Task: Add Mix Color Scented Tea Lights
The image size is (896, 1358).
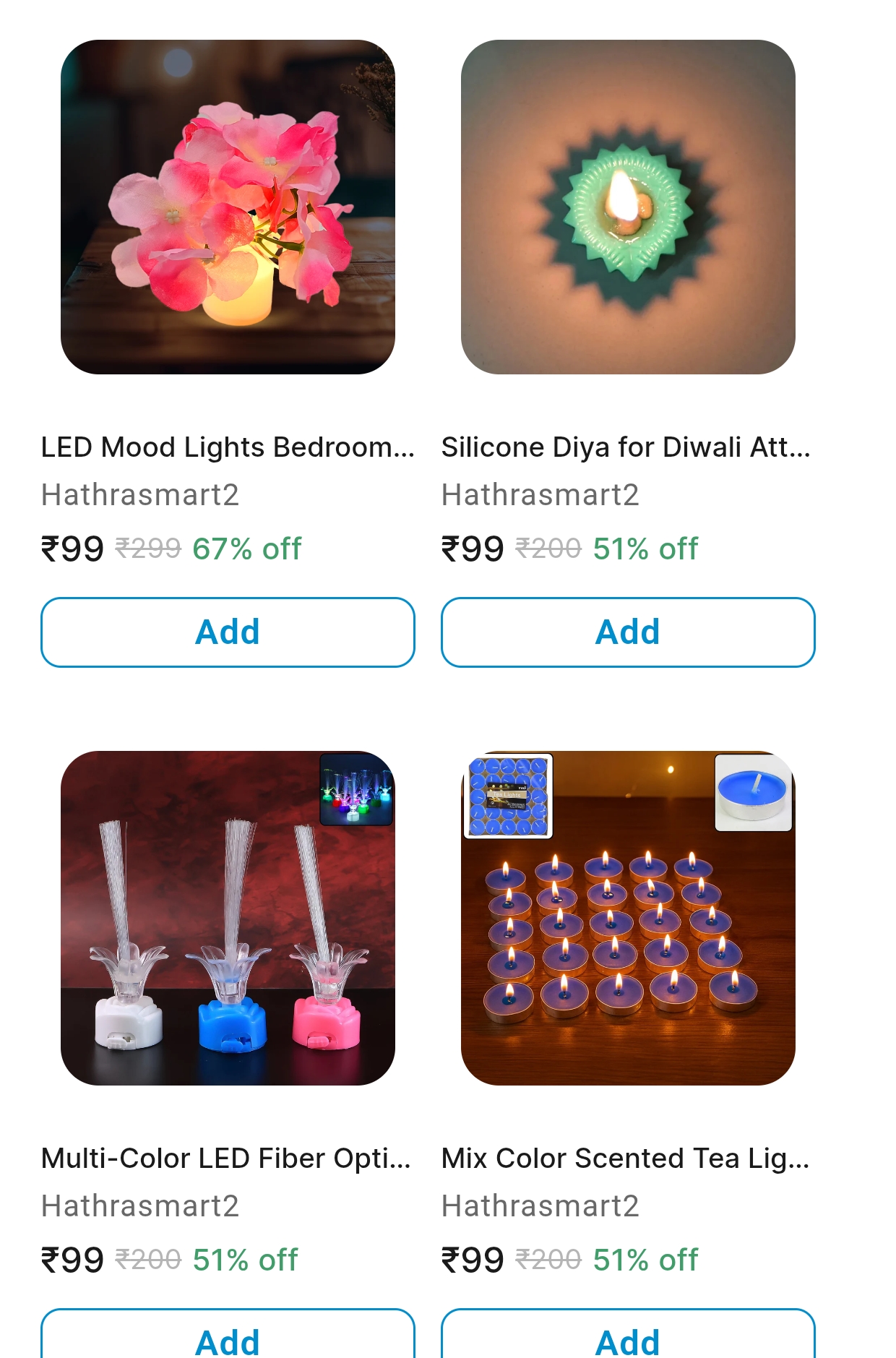Action: point(628,1337)
